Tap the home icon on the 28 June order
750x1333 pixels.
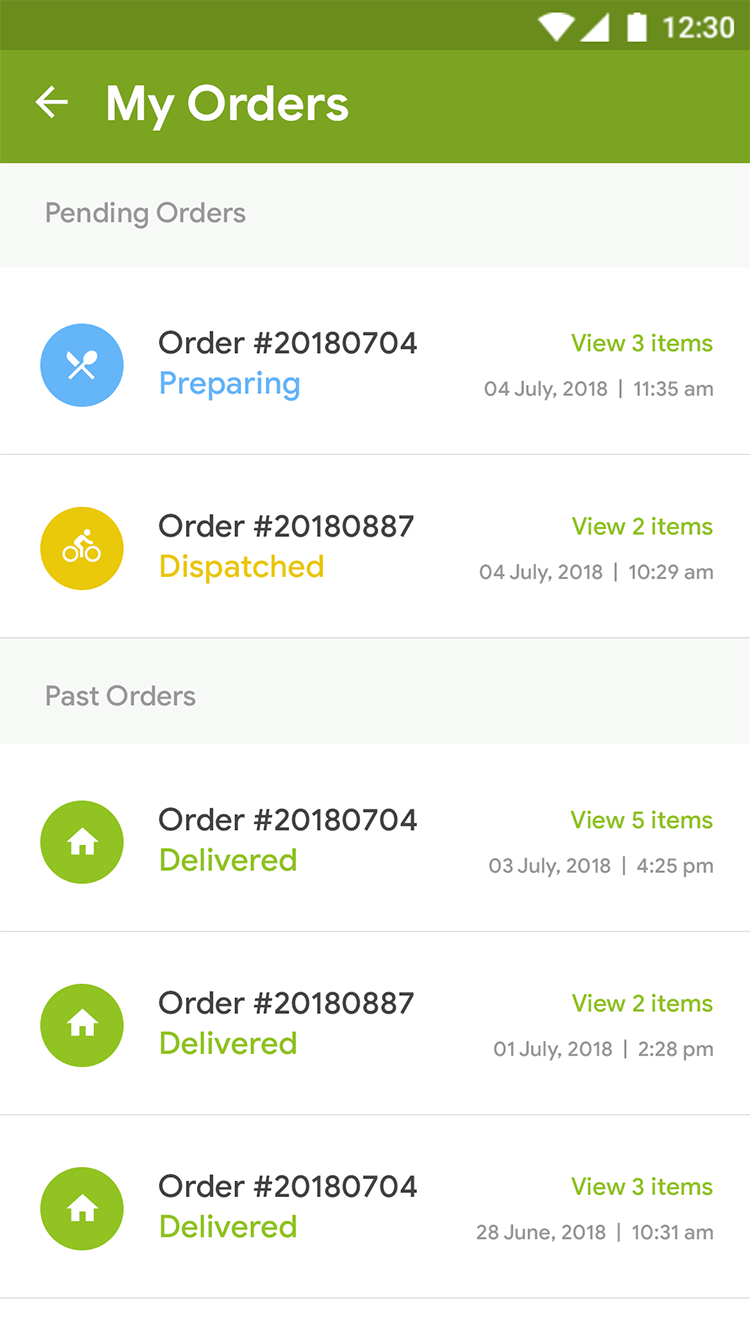(82, 1208)
